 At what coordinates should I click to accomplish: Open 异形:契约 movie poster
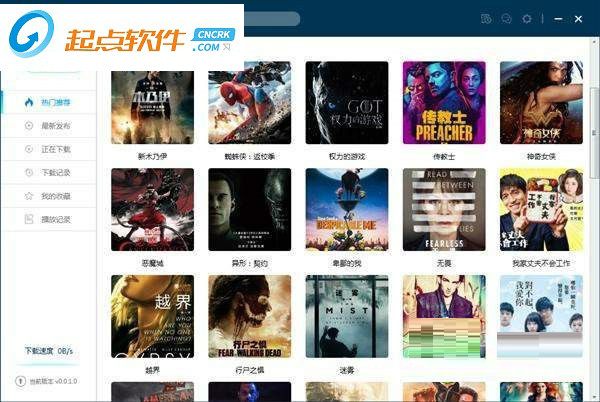point(249,209)
